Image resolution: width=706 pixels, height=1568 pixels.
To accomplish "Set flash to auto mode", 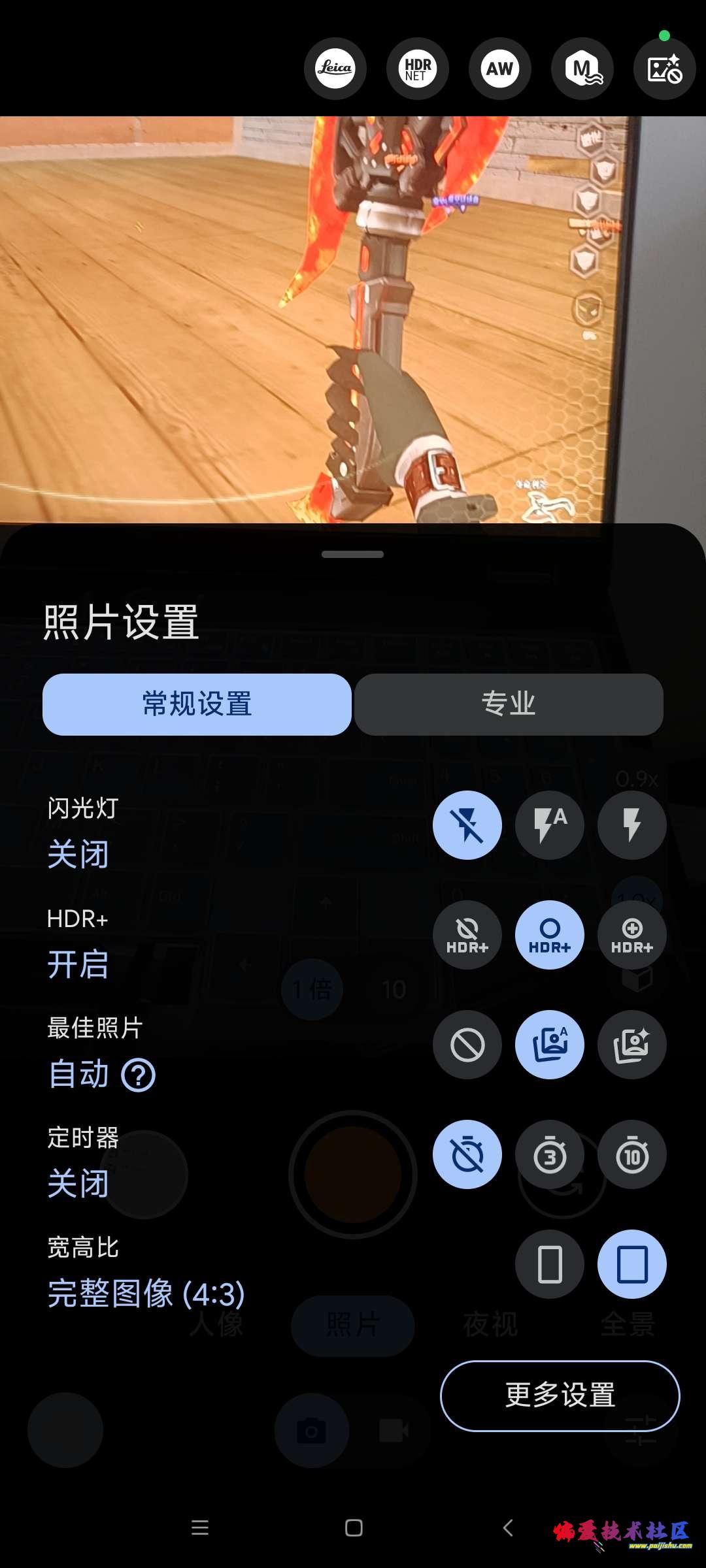I will (550, 825).
